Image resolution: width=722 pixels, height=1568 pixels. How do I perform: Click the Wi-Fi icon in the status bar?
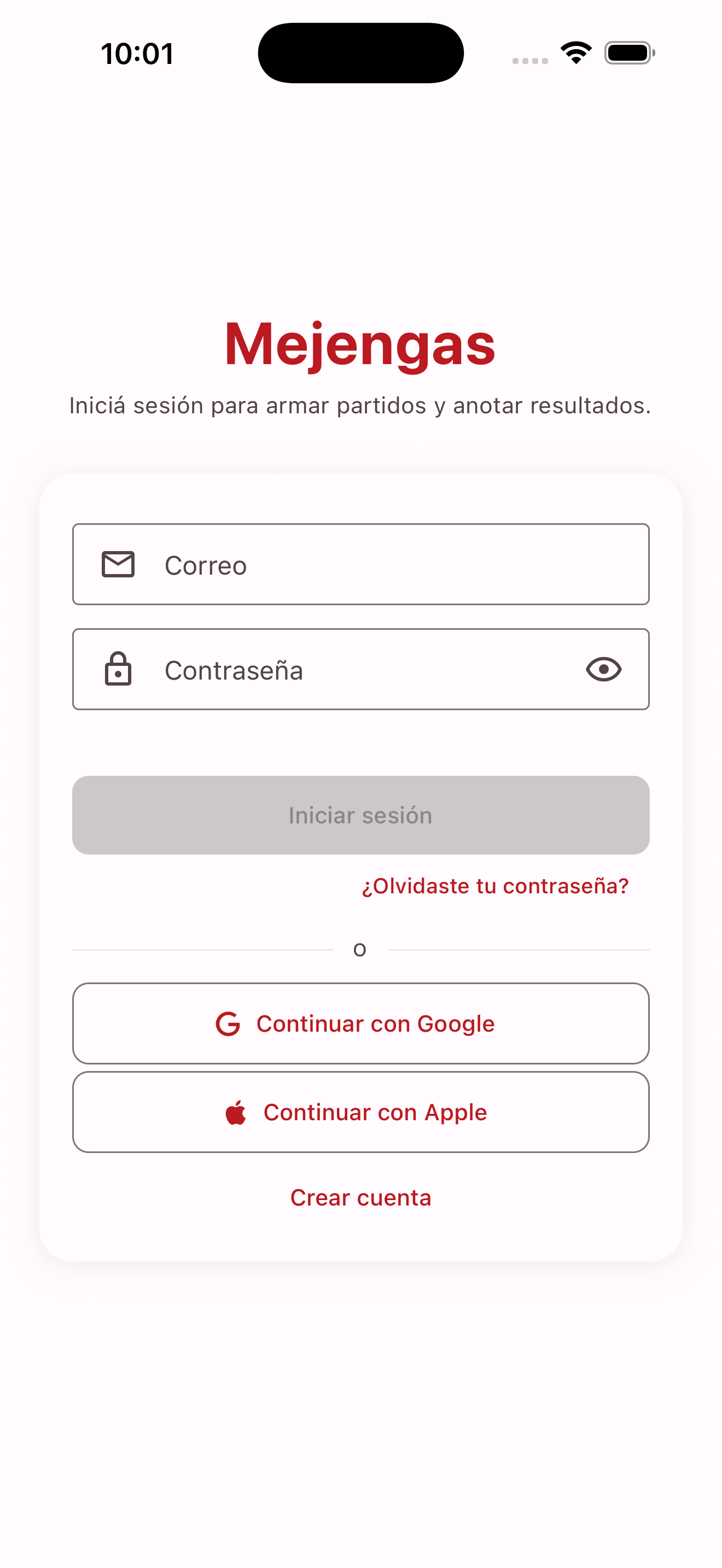575,52
